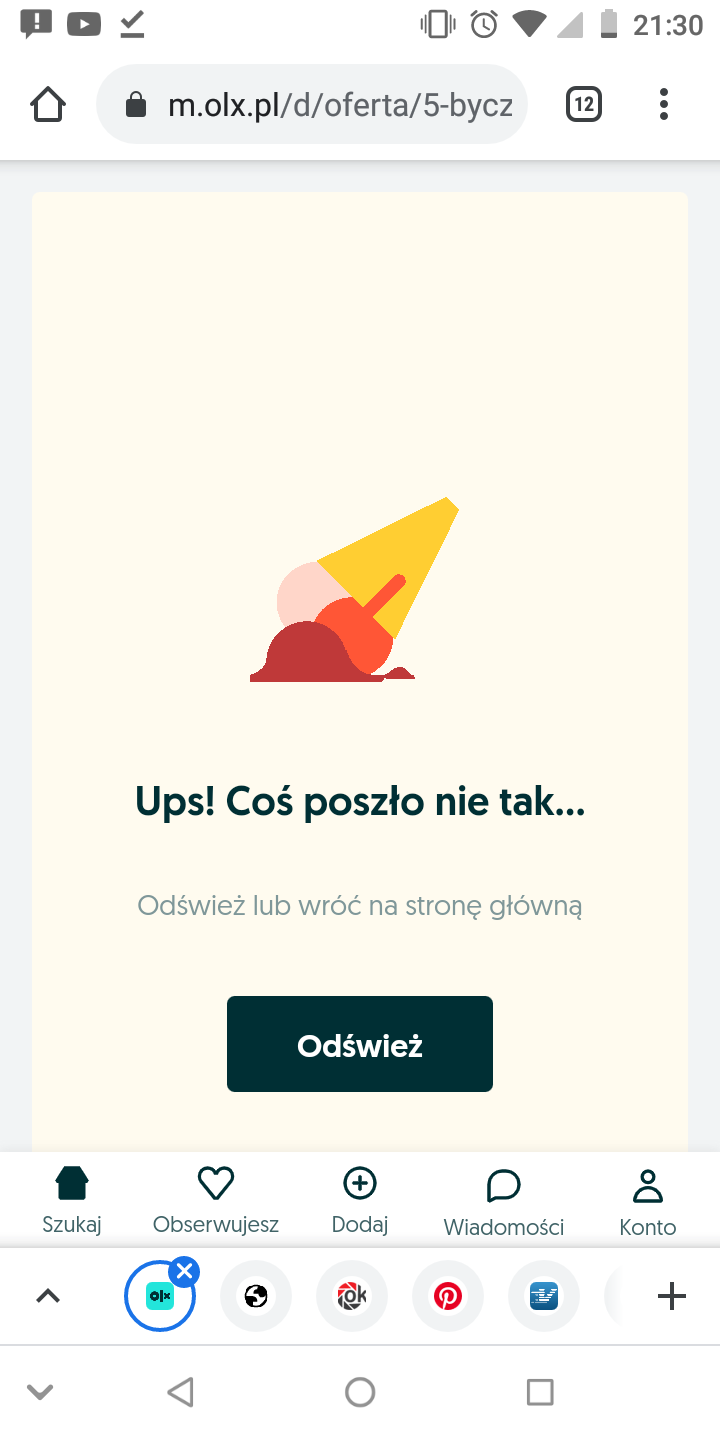This screenshot has width=720, height=1440.
Task: Open the Konto tab
Action: click(x=648, y=1199)
